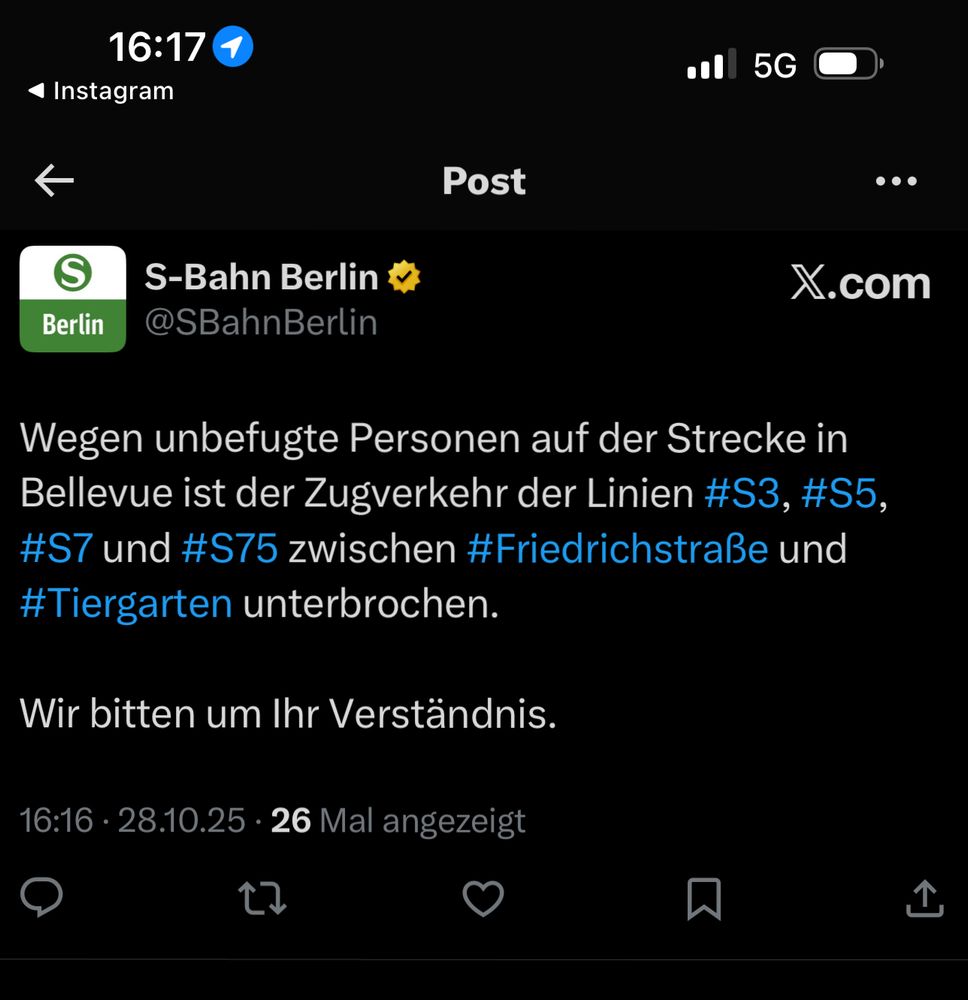Reply to the S-Bahn Berlin post
The width and height of the screenshot is (968, 1000).
click(42, 898)
